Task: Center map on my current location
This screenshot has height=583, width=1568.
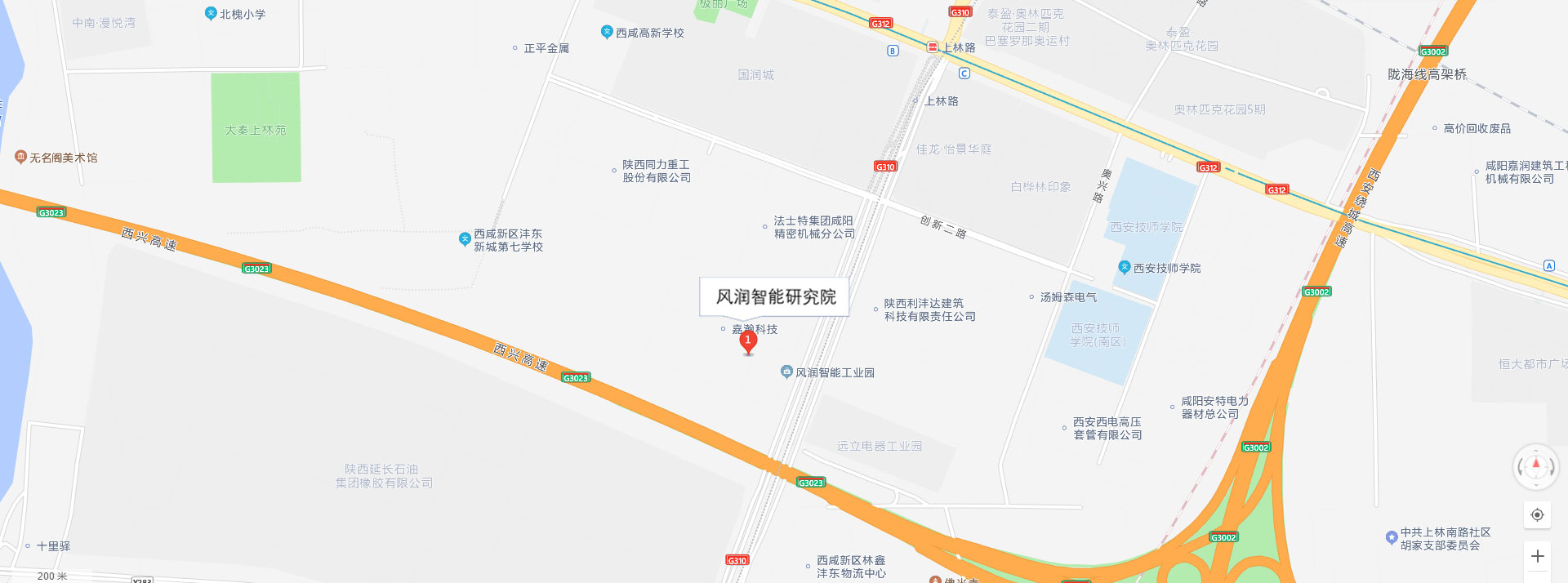Action: click(x=1537, y=514)
